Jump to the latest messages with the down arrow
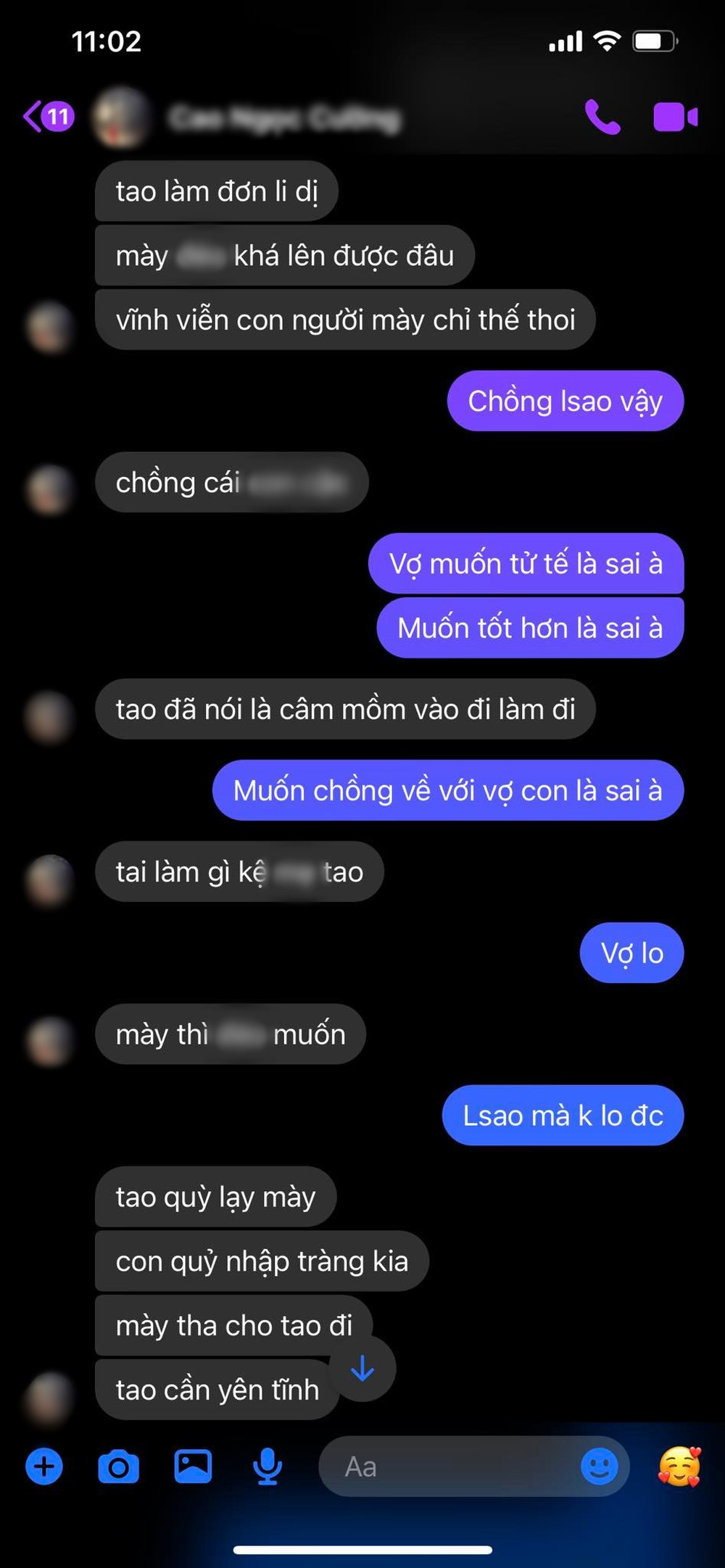The image size is (725, 1568). 362,1369
